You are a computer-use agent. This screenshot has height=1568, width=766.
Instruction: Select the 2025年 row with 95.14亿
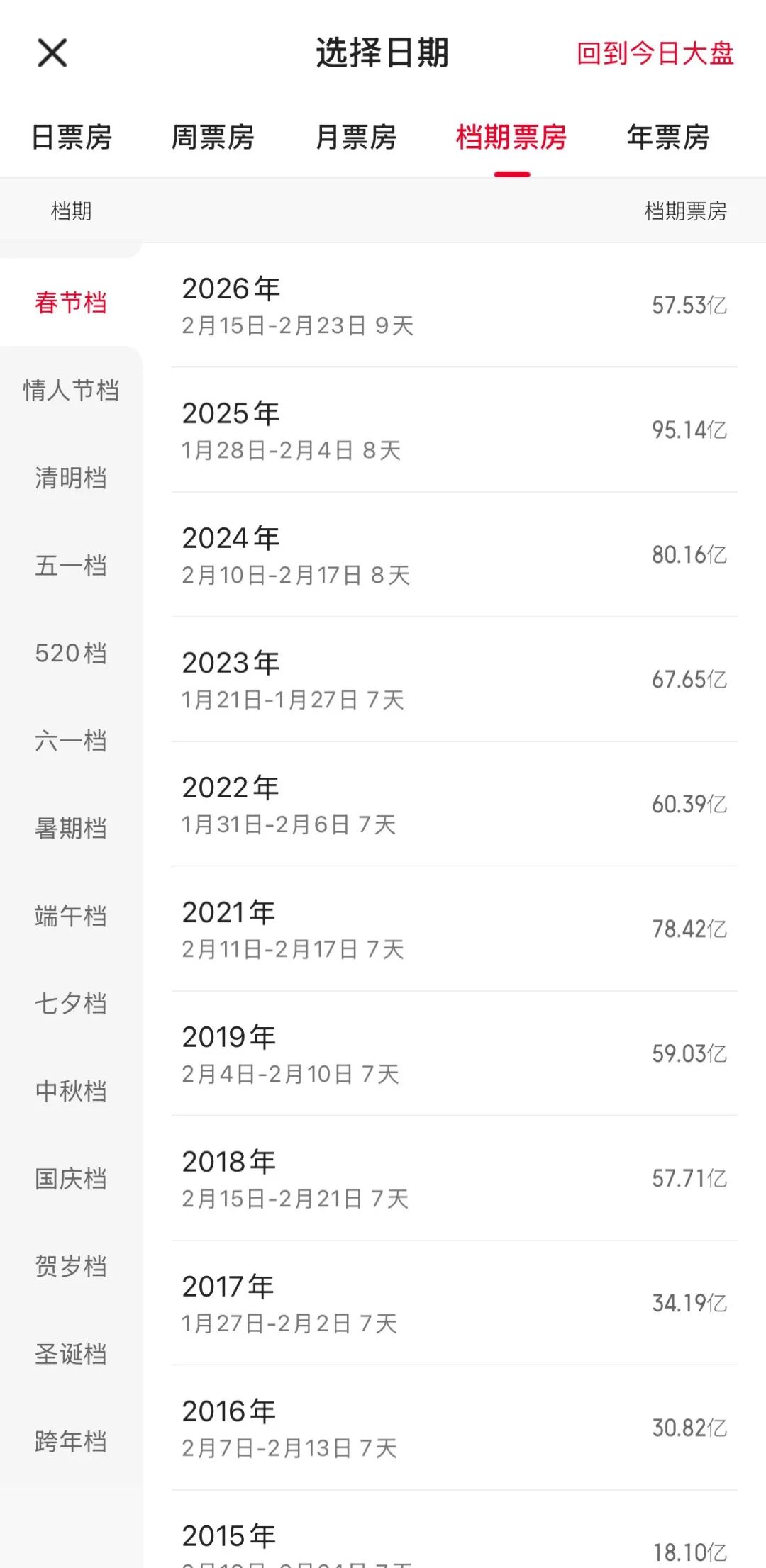(454, 430)
